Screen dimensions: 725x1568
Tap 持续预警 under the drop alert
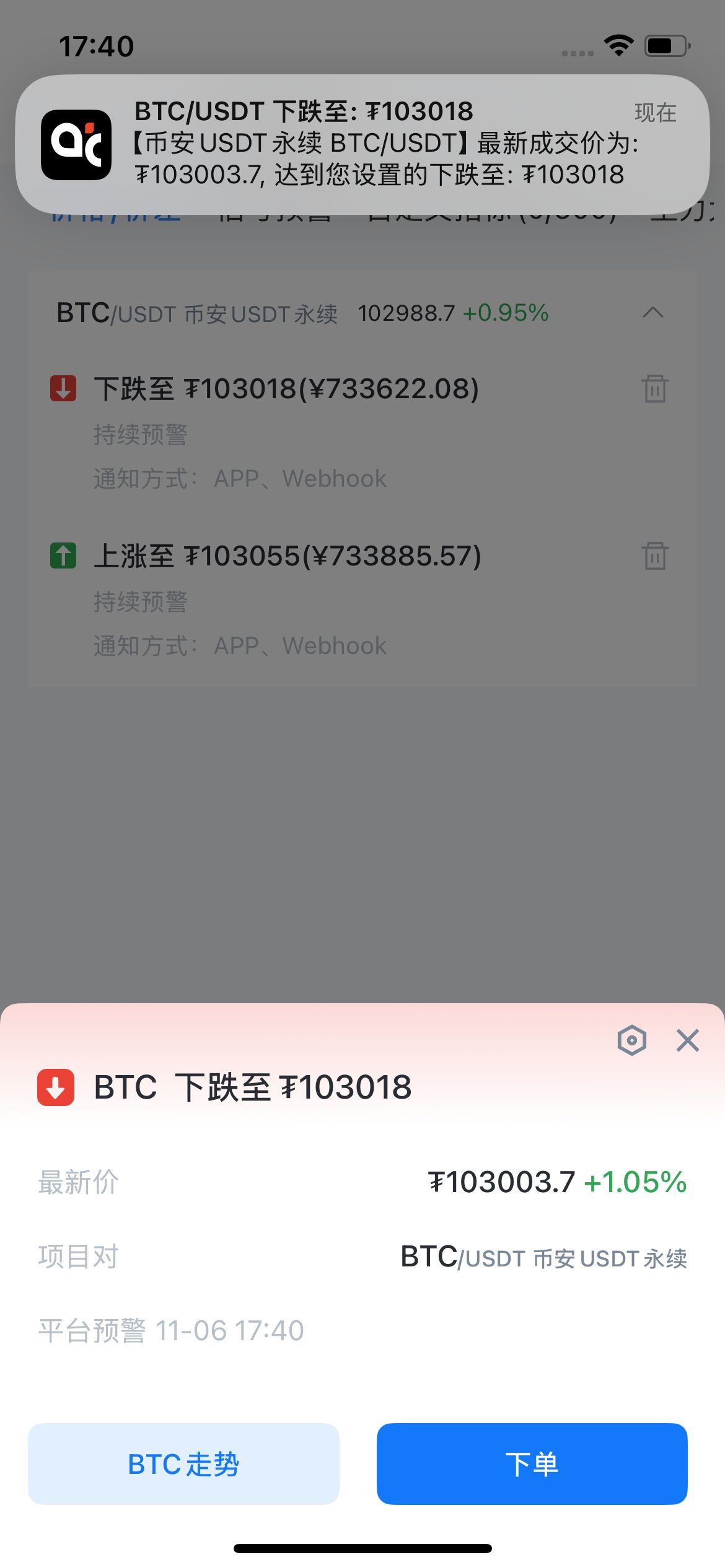[x=141, y=433]
